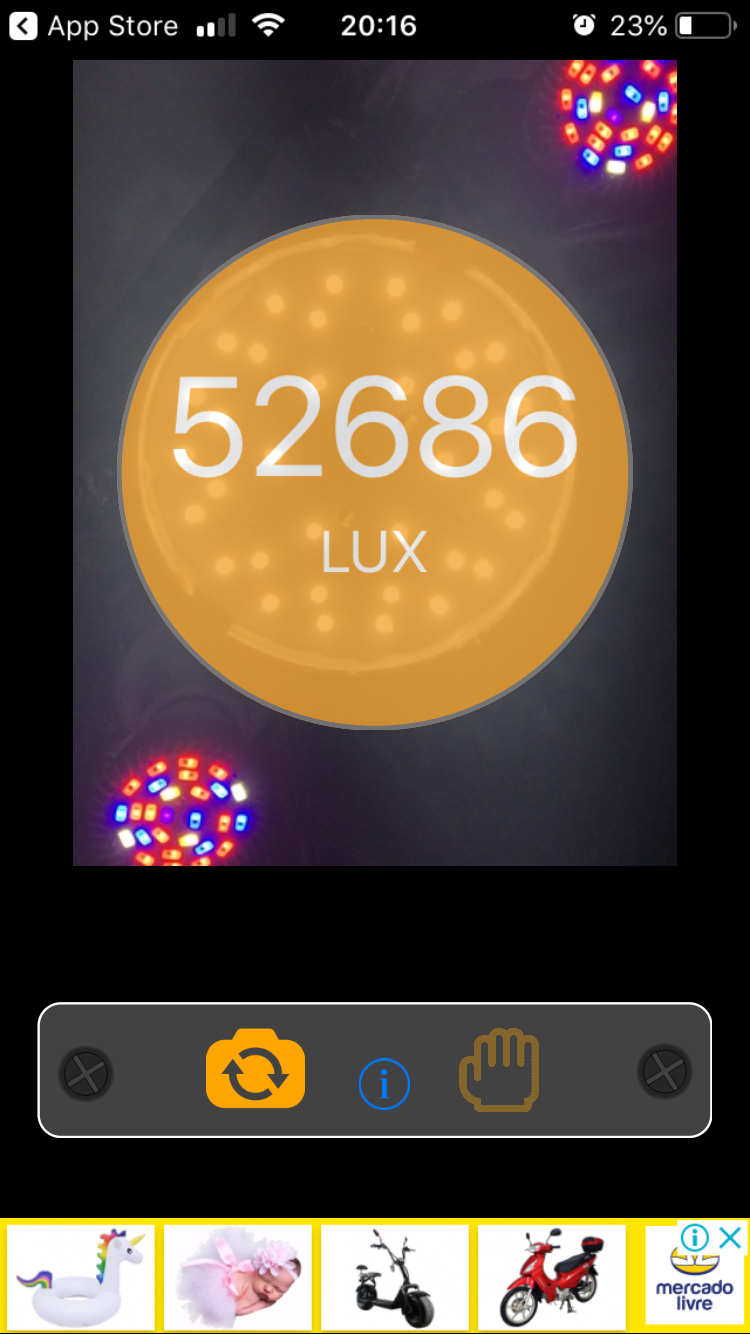750x1334 pixels.
Task: Open the baby tutu ad
Action: (238, 1276)
